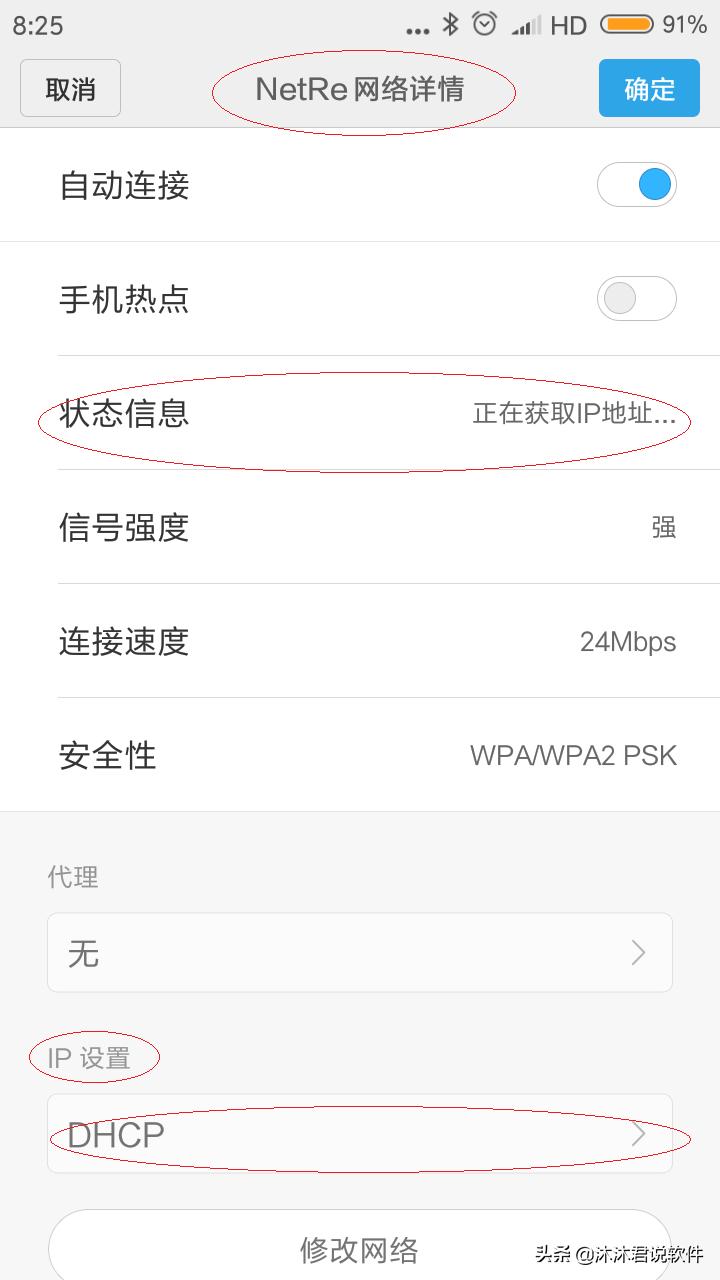This screenshot has width=720, height=1280.
Task: Tap the 取消 cancel button
Action: [69, 88]
